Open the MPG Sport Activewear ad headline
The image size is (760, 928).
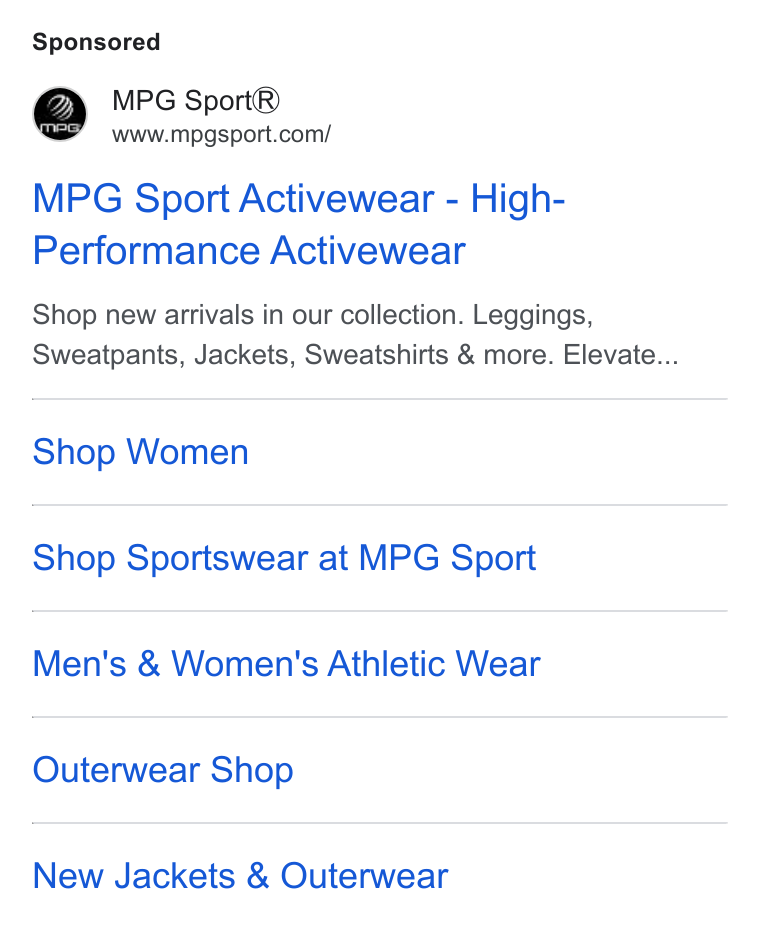tap(299, 224)
